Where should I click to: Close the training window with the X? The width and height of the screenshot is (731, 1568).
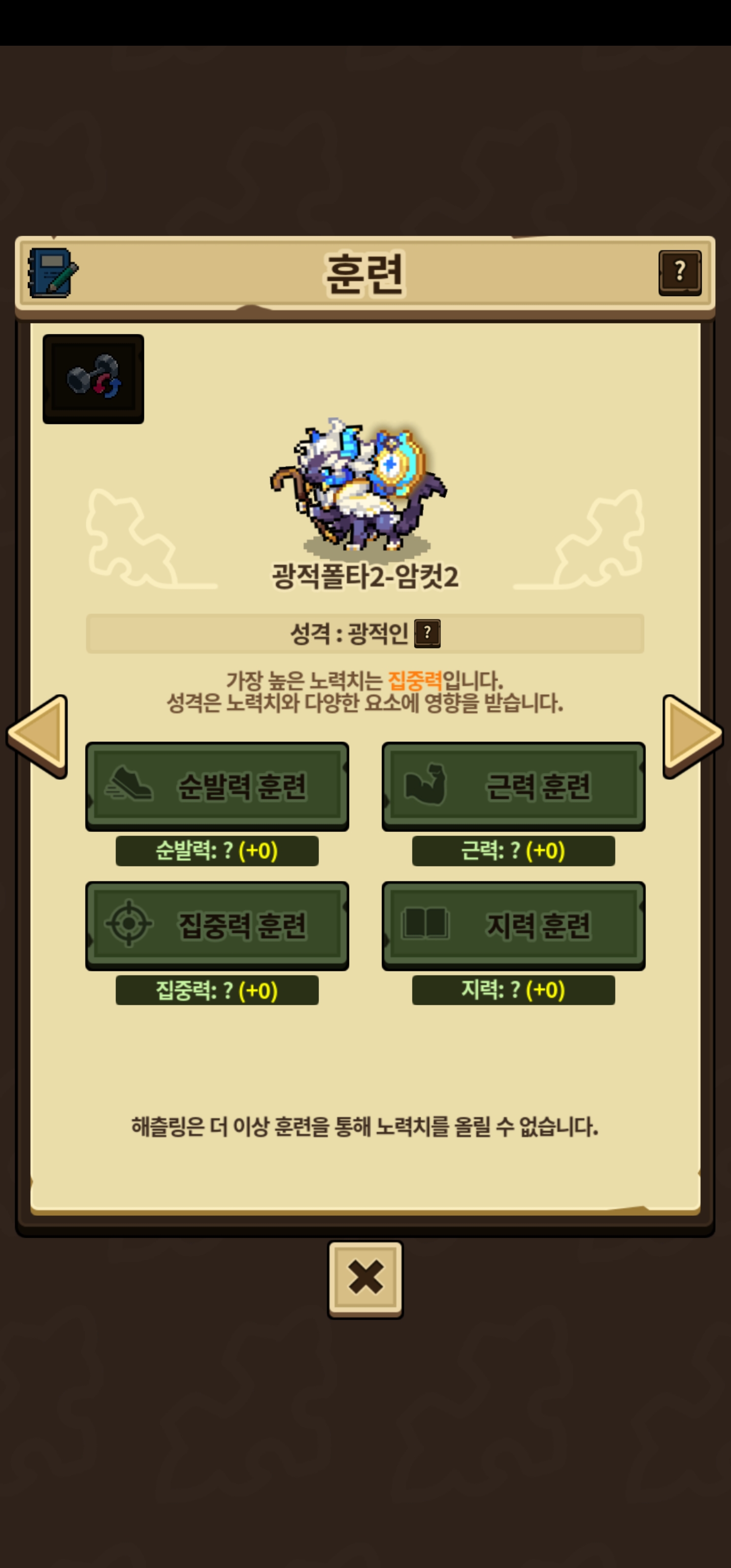(365, 1280)
